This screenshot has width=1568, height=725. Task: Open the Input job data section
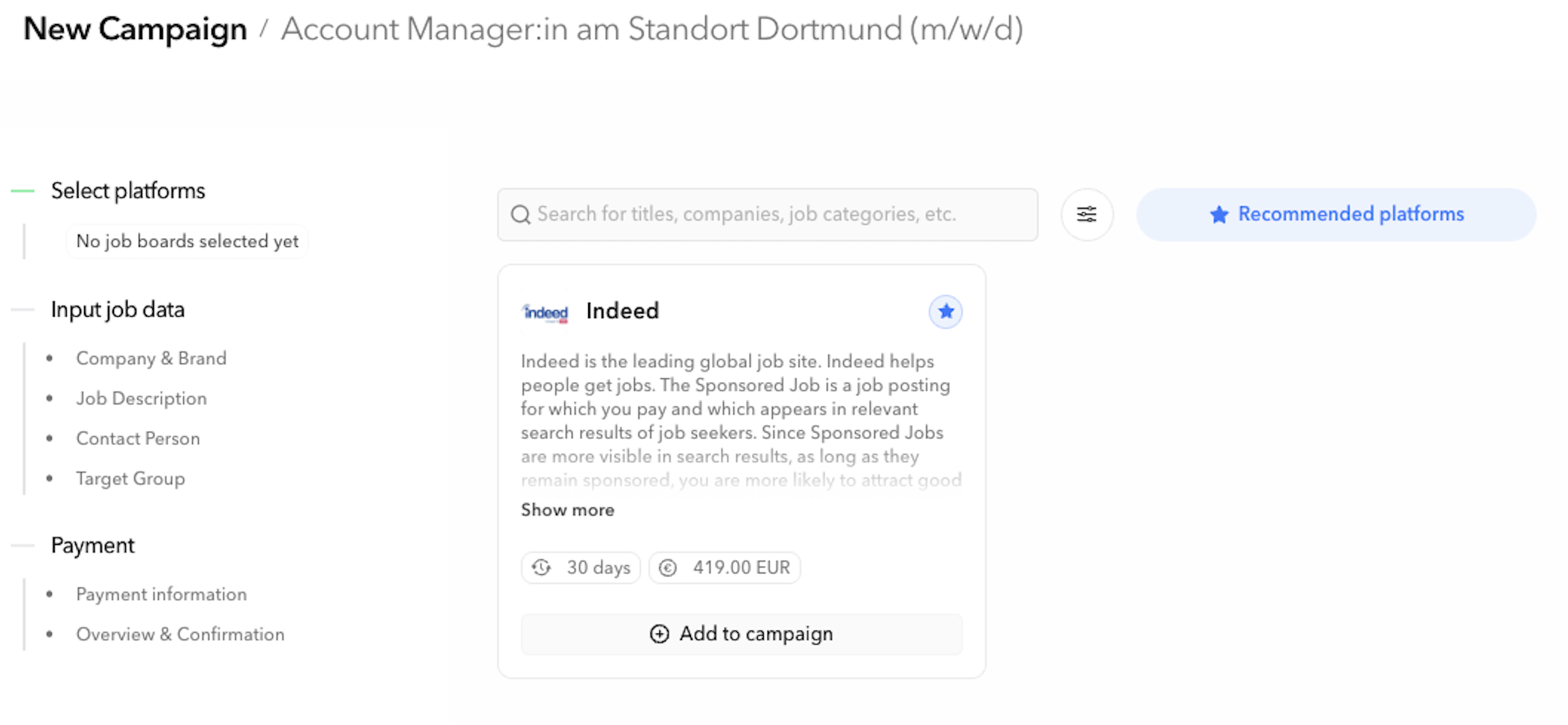point(118,310)
